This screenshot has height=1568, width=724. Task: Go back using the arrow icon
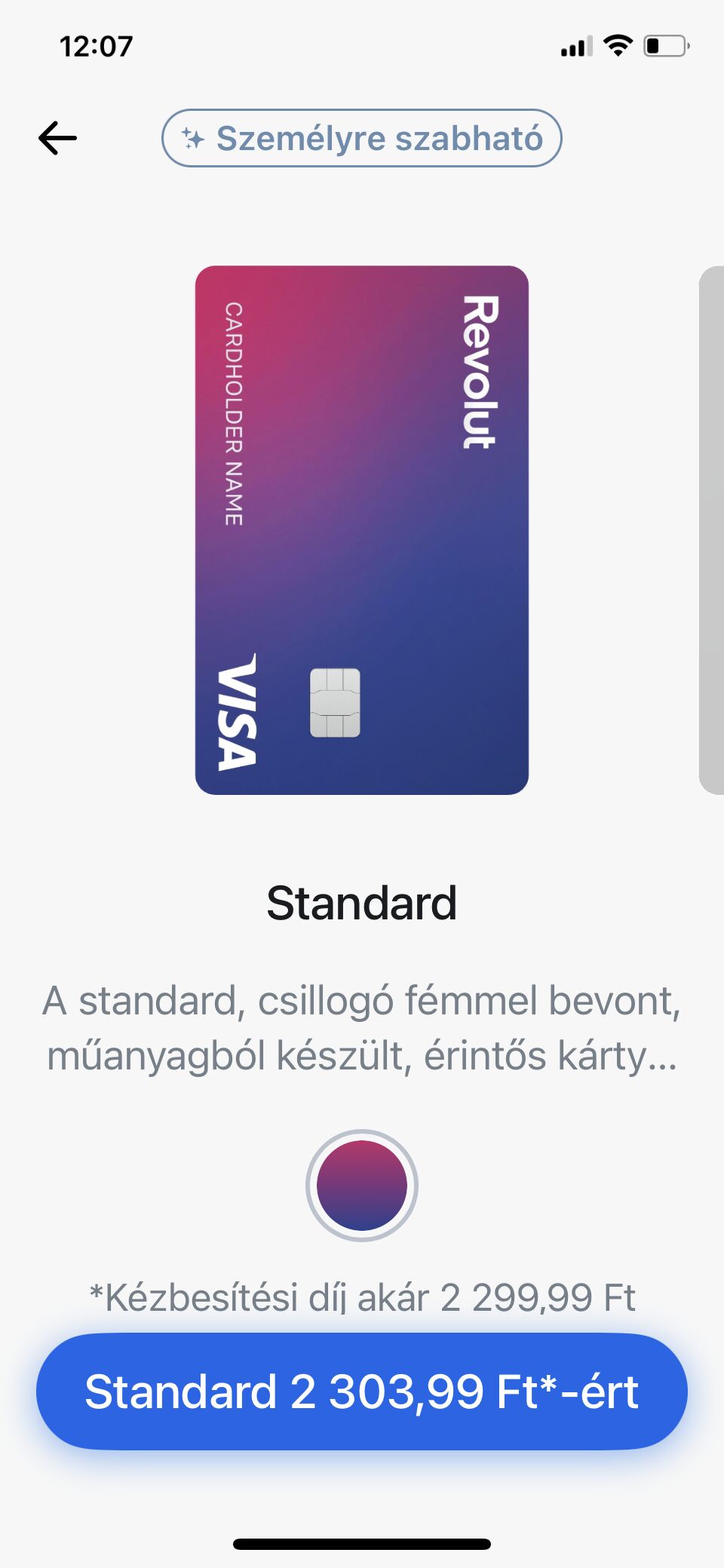pos(58,138)
